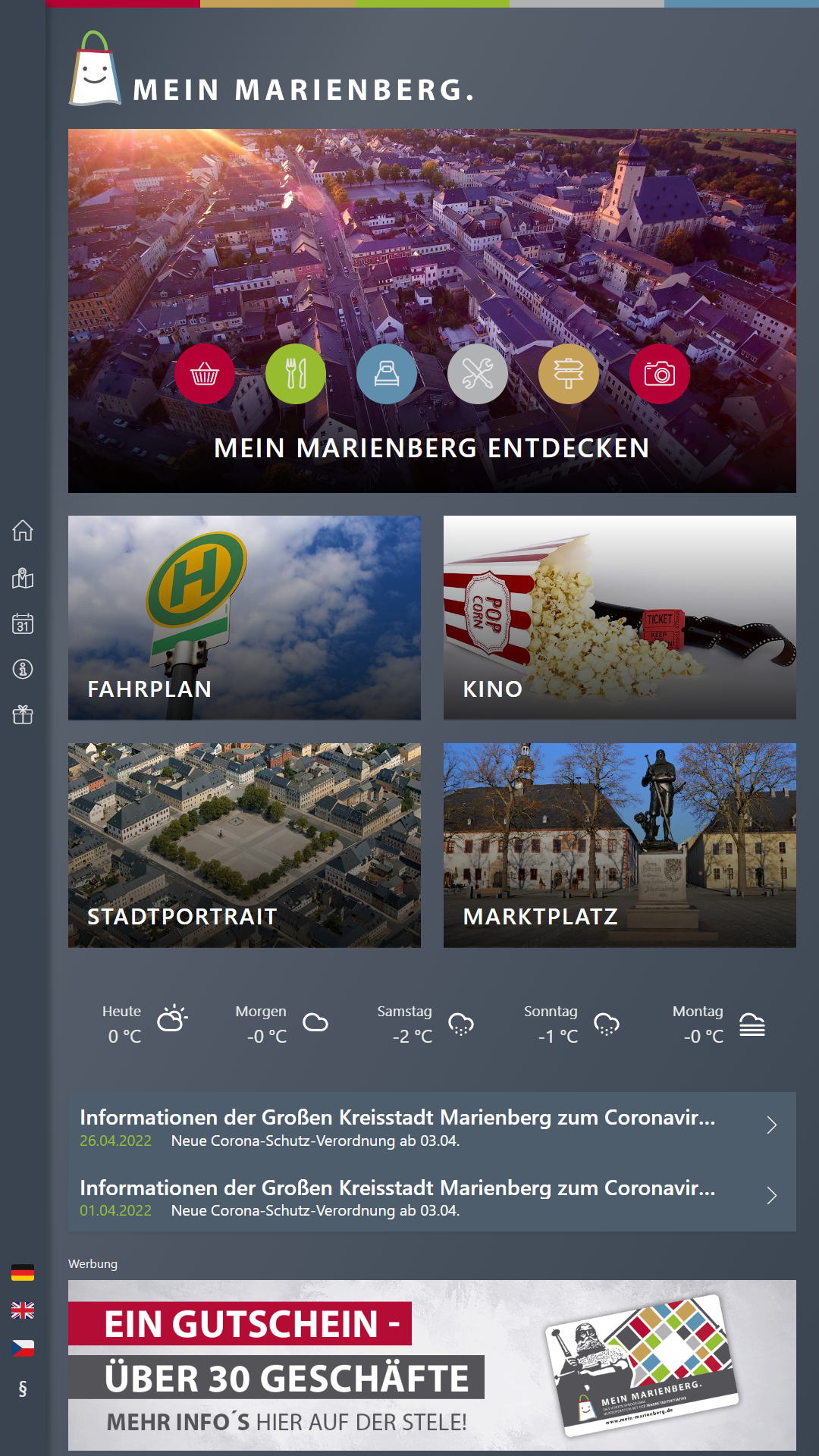This screenshot has width=819, height=1456.
Task: Open the yellow signpost category icon
Action: [569, 374]
